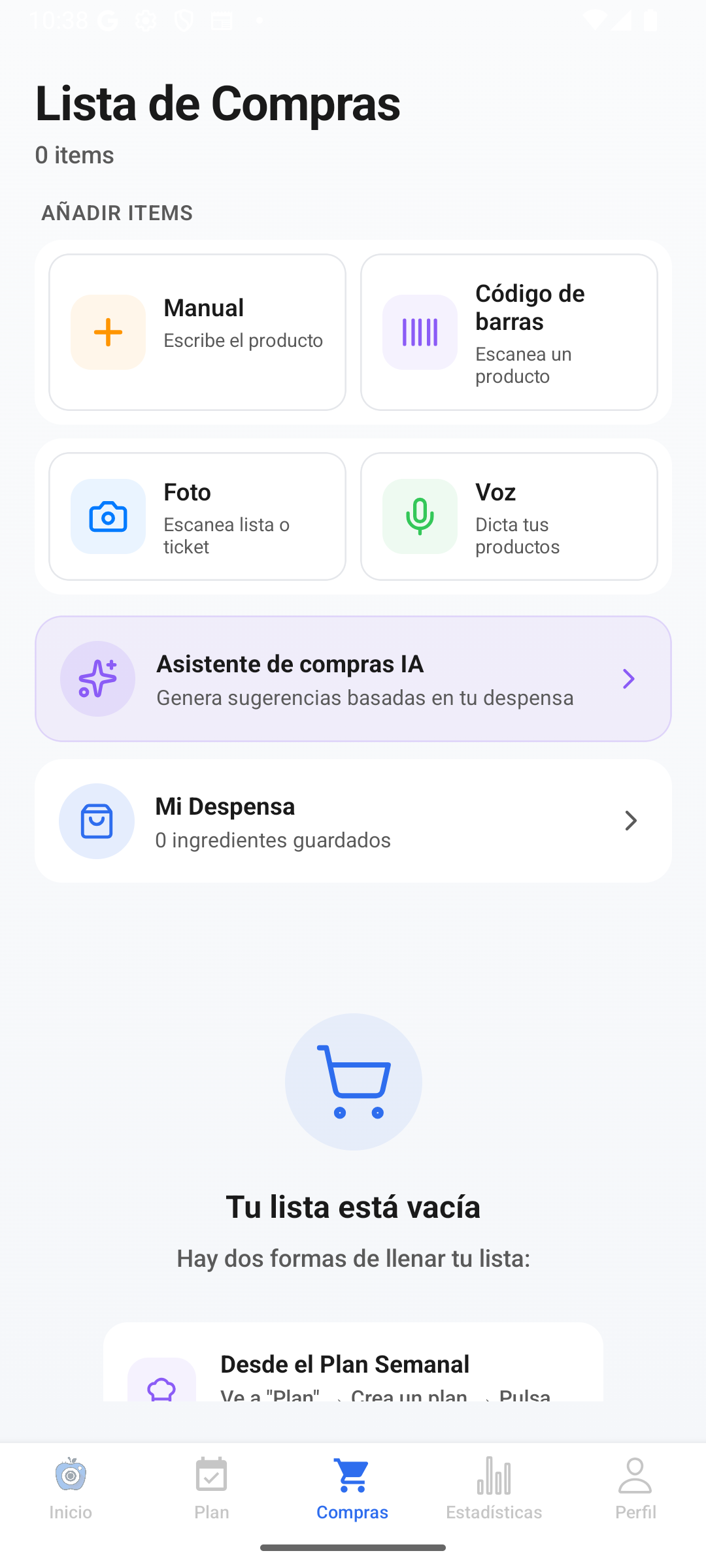Open the Perfil tab
Image resolution: width=706 pixels, height=1568 pixels.
tap(635, 1490)
